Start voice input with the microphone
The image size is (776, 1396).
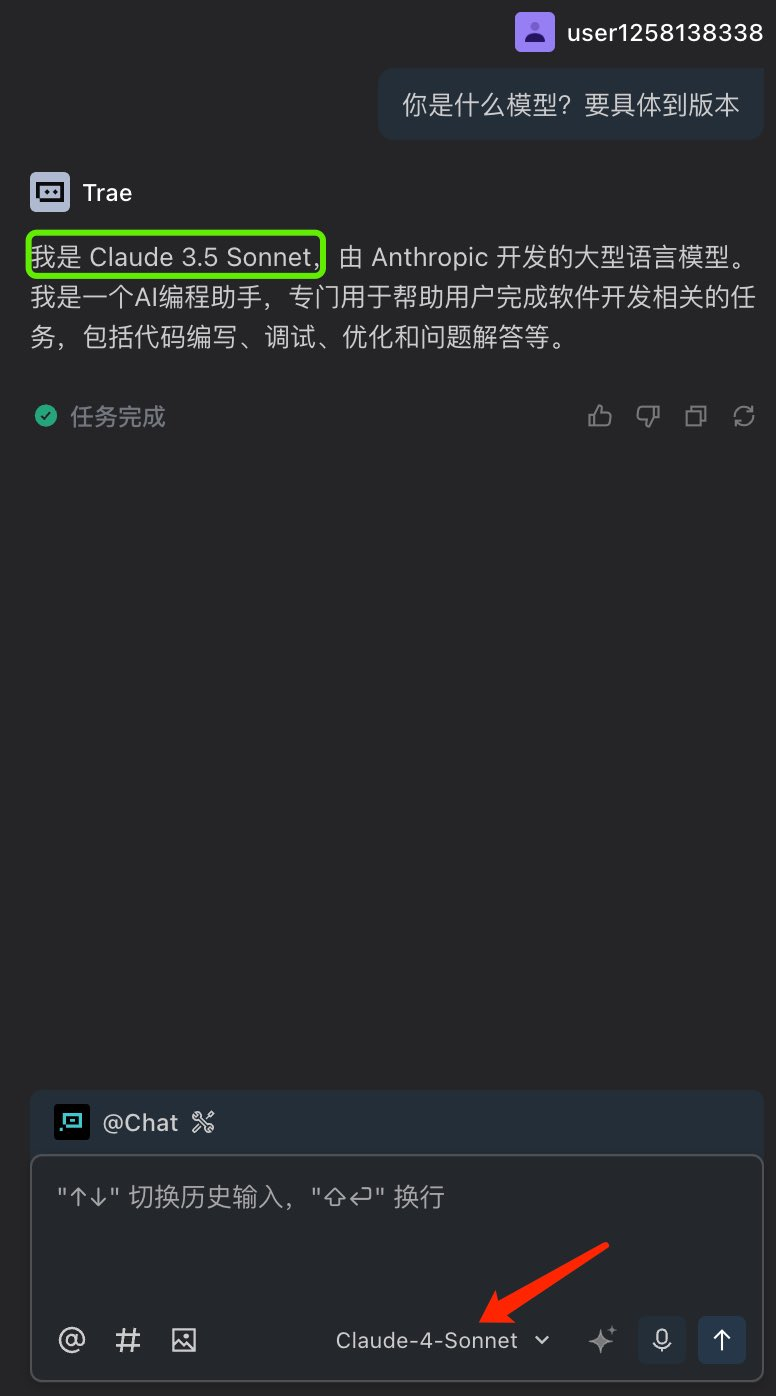(x=661, y=1340)
